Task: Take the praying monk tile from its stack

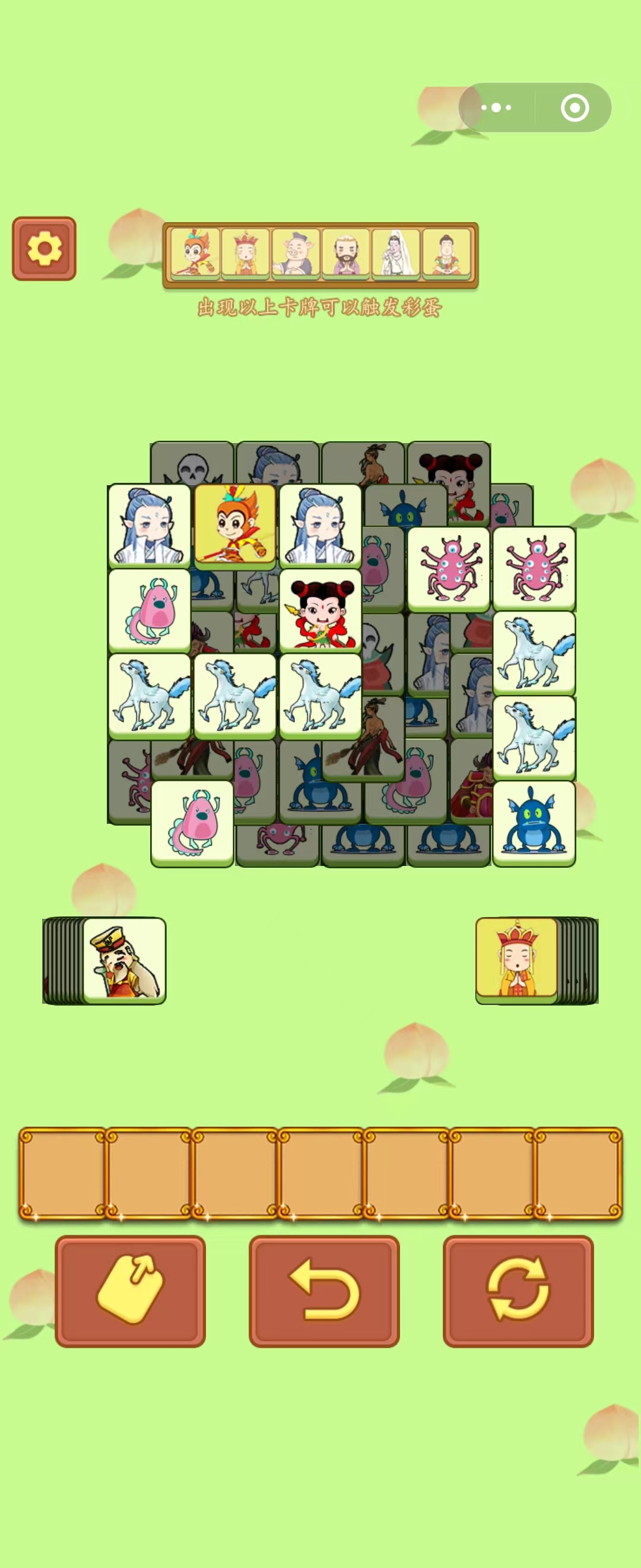Action: 516,959
